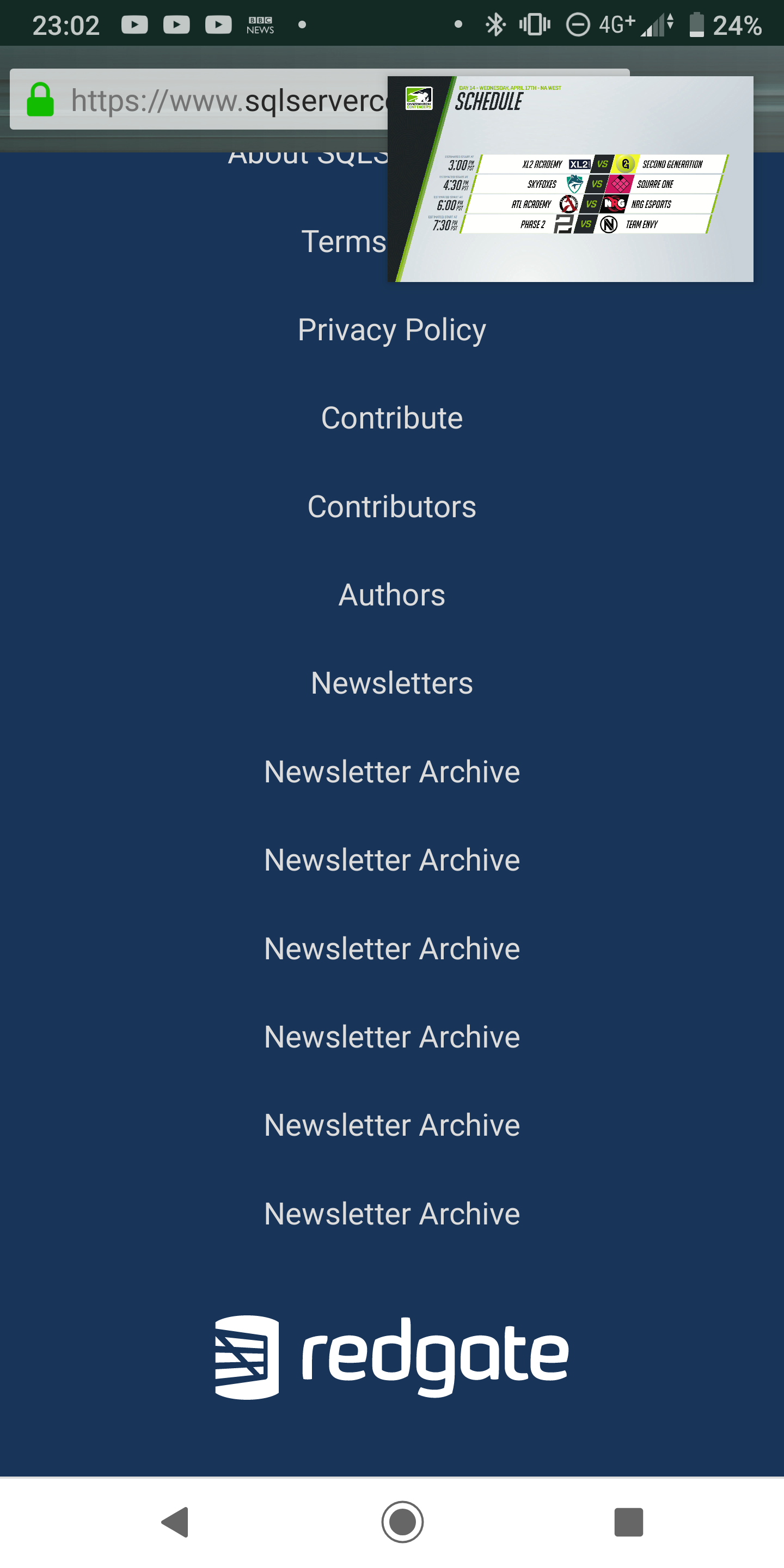Go back with the system back button
The width and height of the screenshot is (784, 1568).
[x=175, y=1522]
